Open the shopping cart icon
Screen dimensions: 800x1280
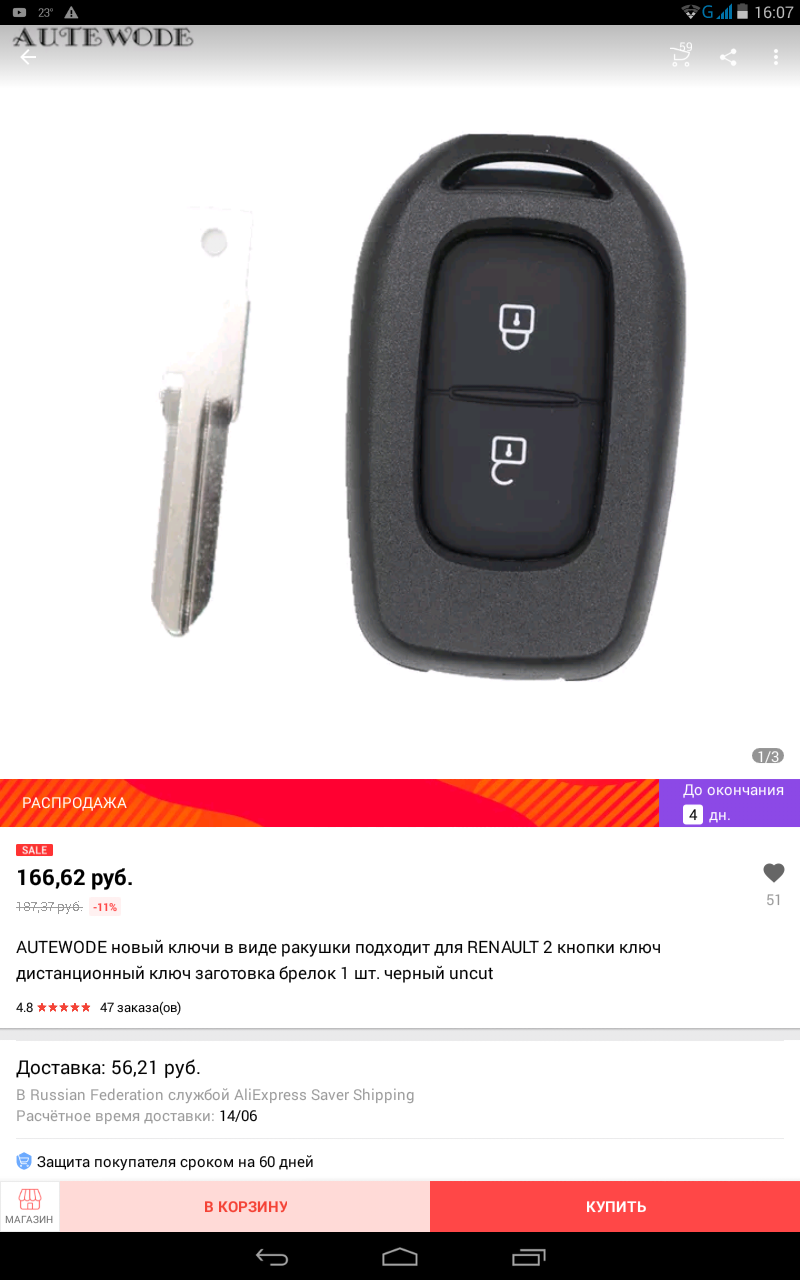click(x=681, y=55)
